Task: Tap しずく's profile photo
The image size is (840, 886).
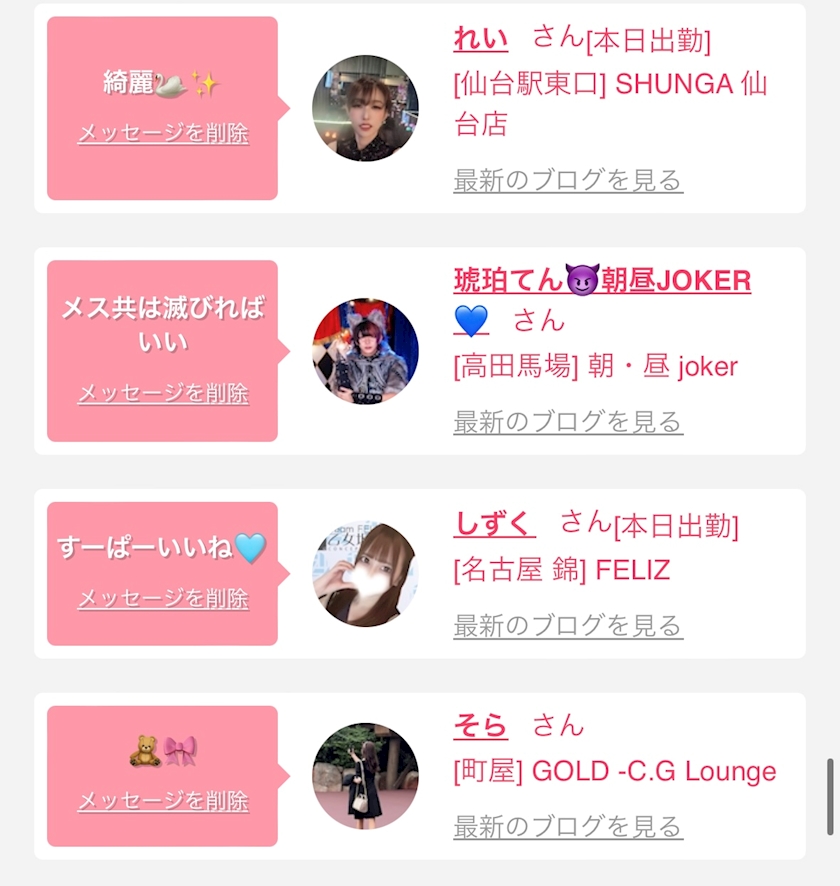Action: tap(365, 574)
